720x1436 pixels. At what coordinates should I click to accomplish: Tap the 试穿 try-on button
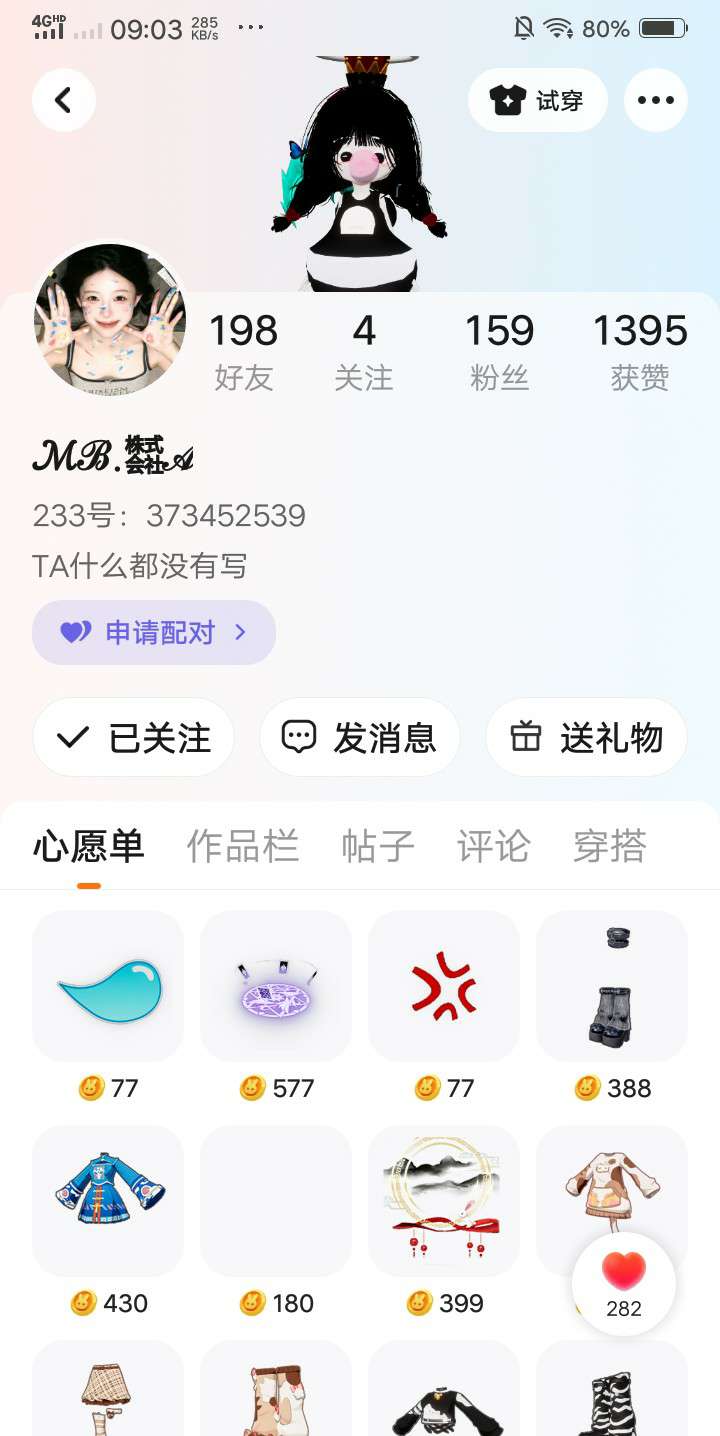(x=538, y=100)
